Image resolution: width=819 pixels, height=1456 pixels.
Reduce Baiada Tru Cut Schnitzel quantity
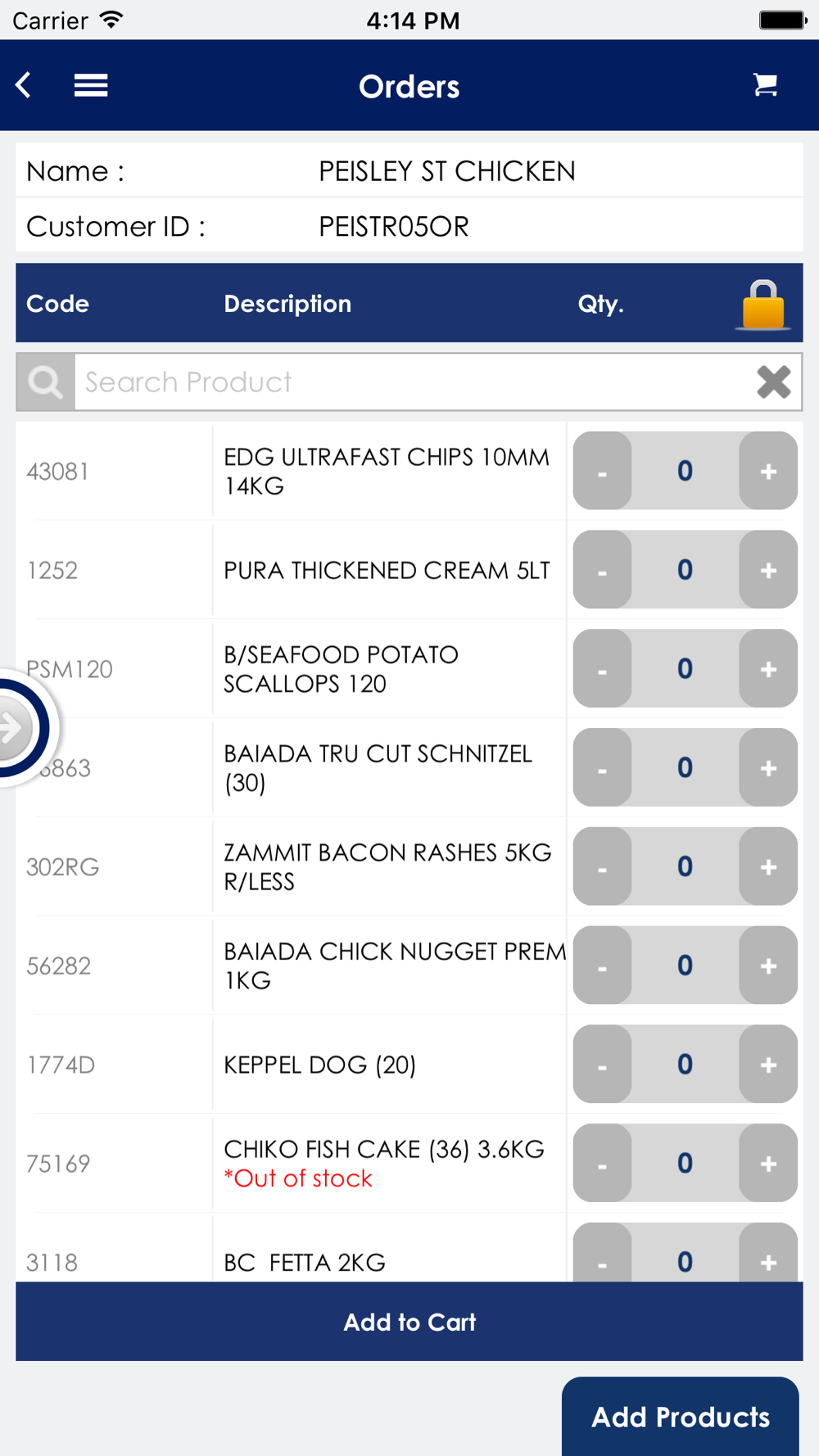click(603, 768)
